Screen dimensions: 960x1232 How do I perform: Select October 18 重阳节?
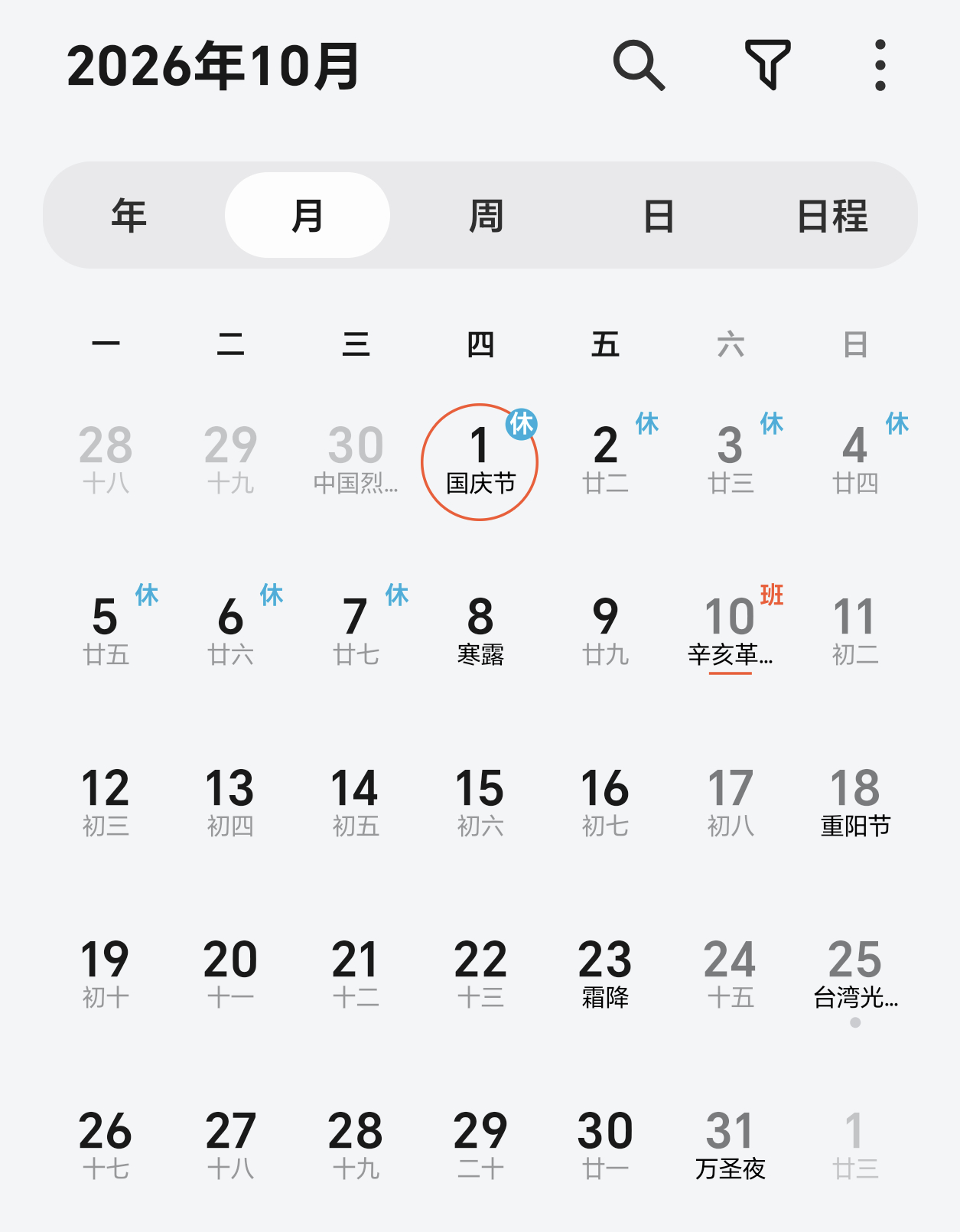tap(856, 803)
